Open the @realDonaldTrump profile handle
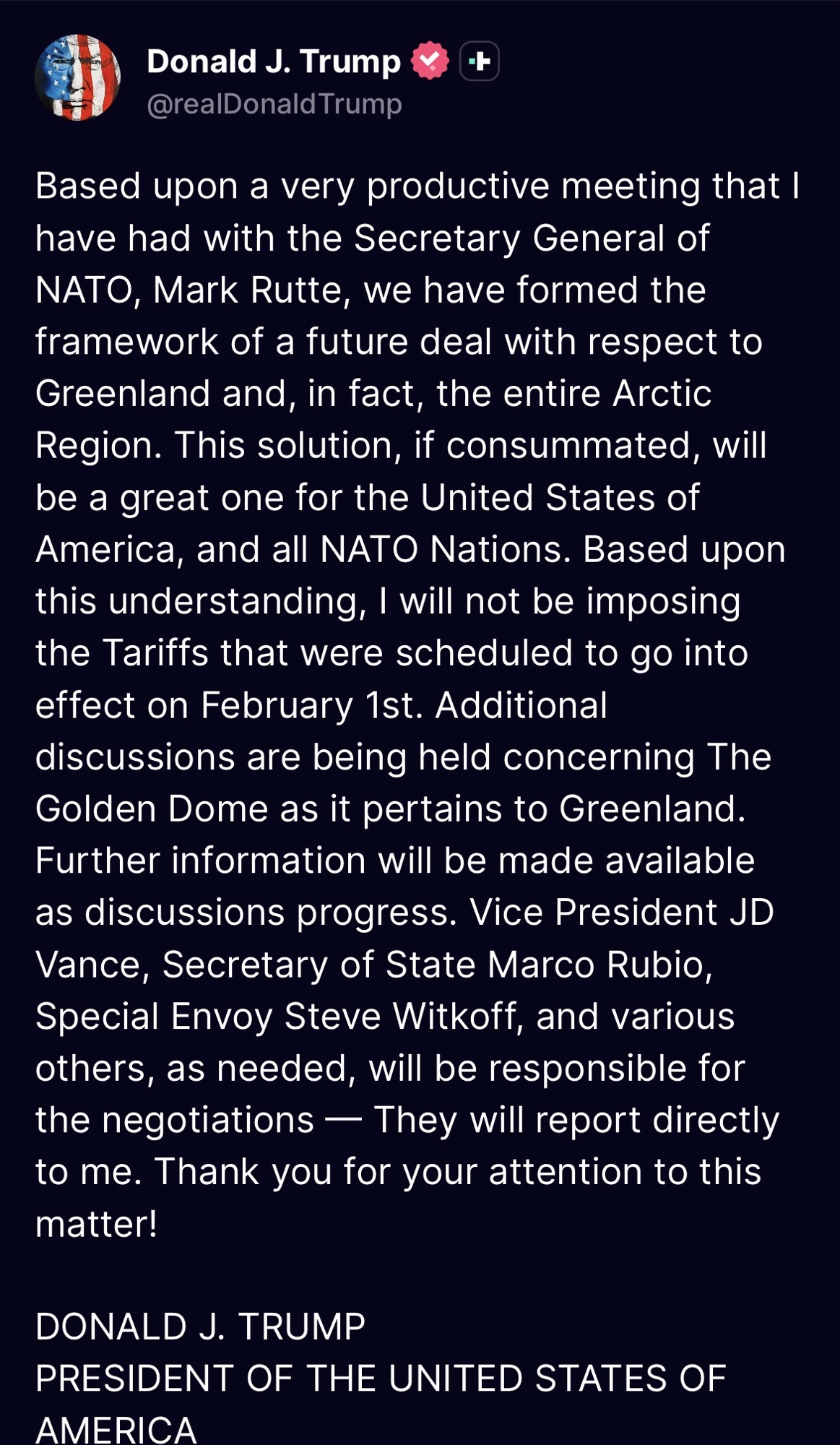This screenshot has height=1445, width=840. [274, 104]
